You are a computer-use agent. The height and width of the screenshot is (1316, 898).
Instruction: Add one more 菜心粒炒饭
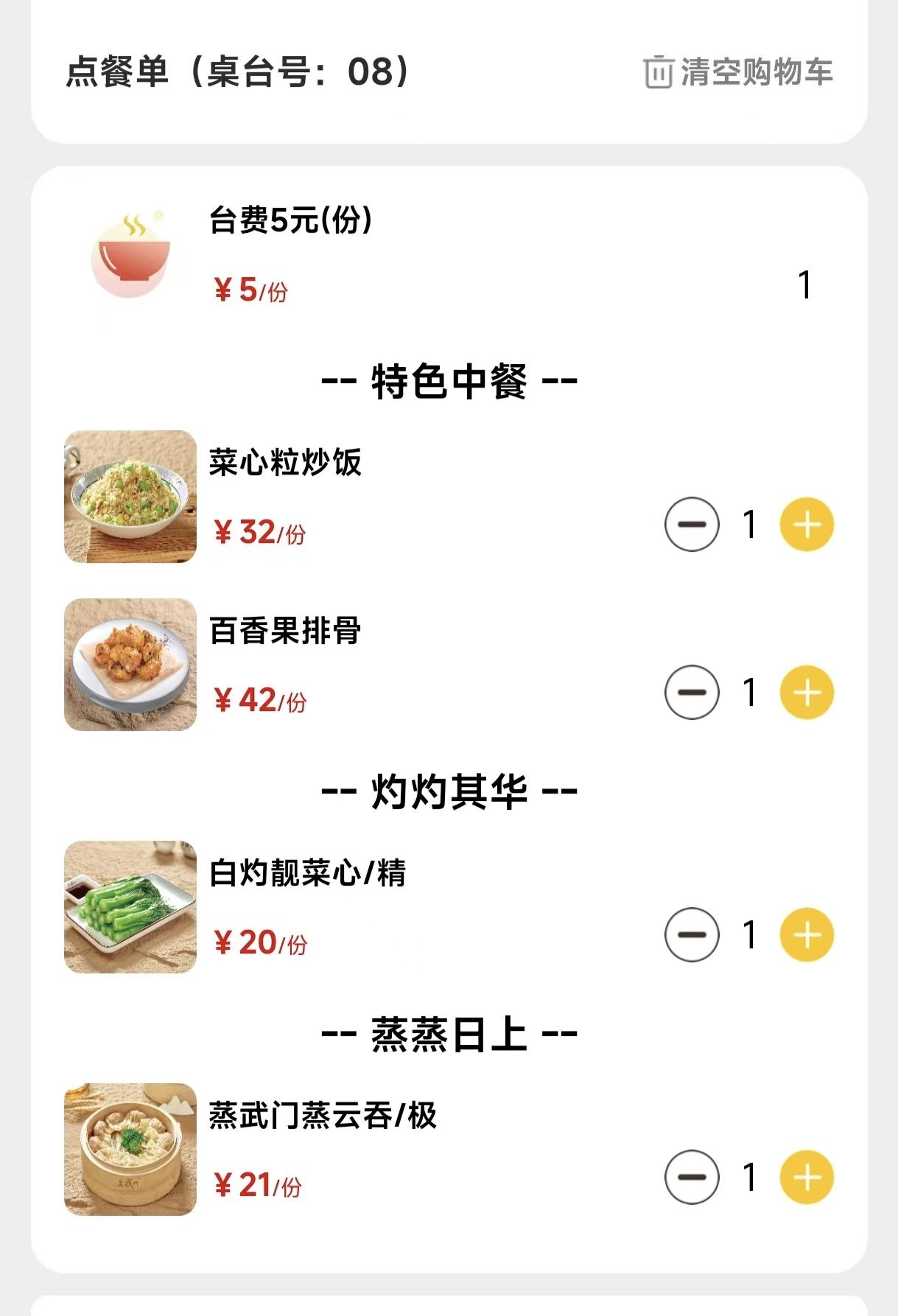807,525
